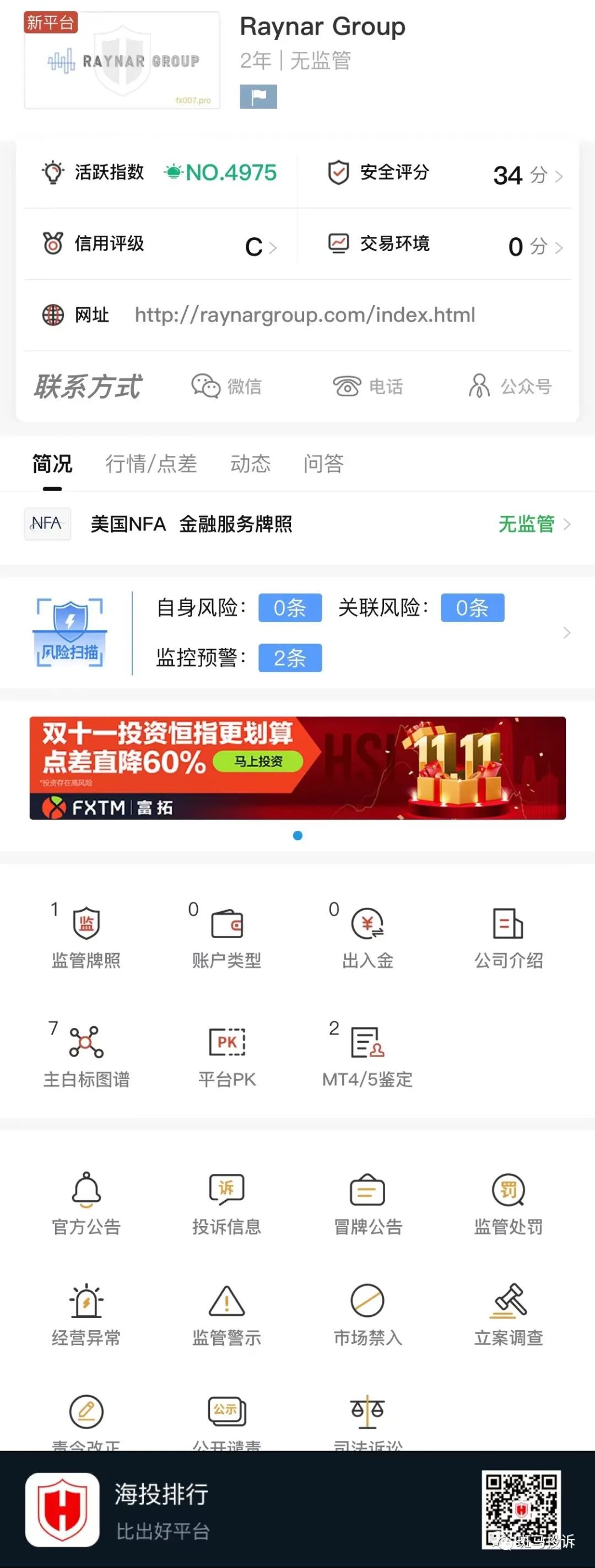View 投诉信息 complaints
The width and height of the screenshot is (595, 1568).
coord(226,1204)
